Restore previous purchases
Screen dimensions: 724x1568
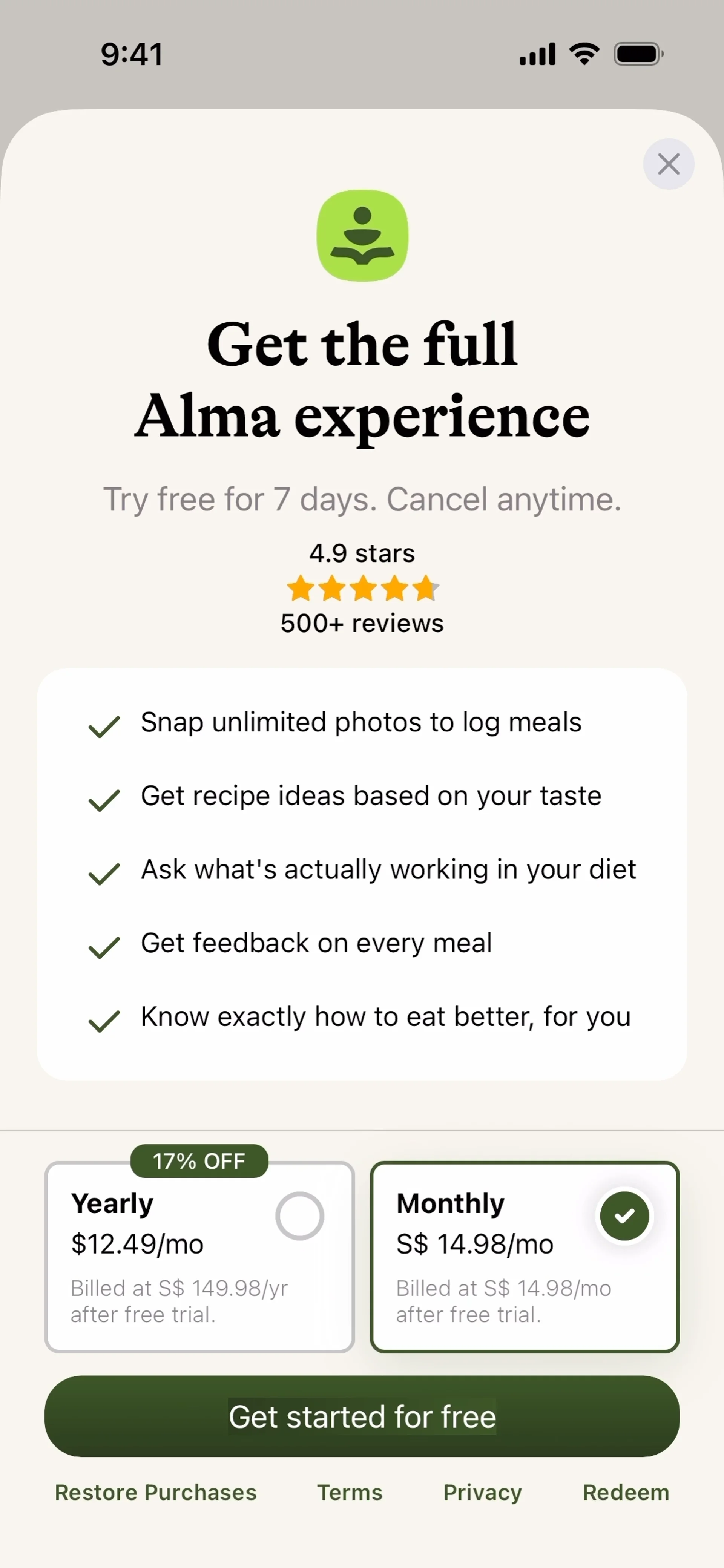click(x=156, y=1493)
